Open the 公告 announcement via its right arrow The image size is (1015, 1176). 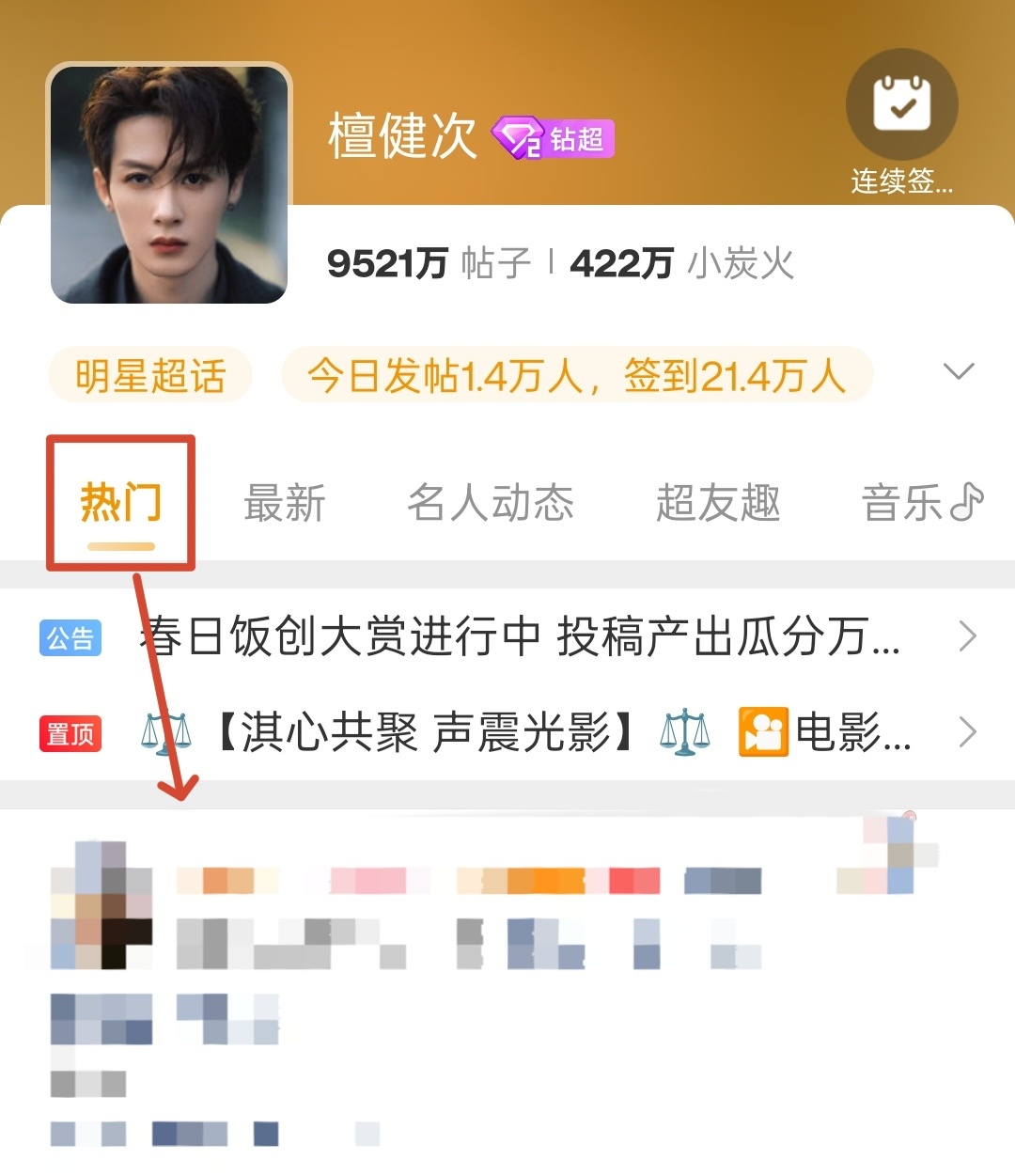coord(969,637)
